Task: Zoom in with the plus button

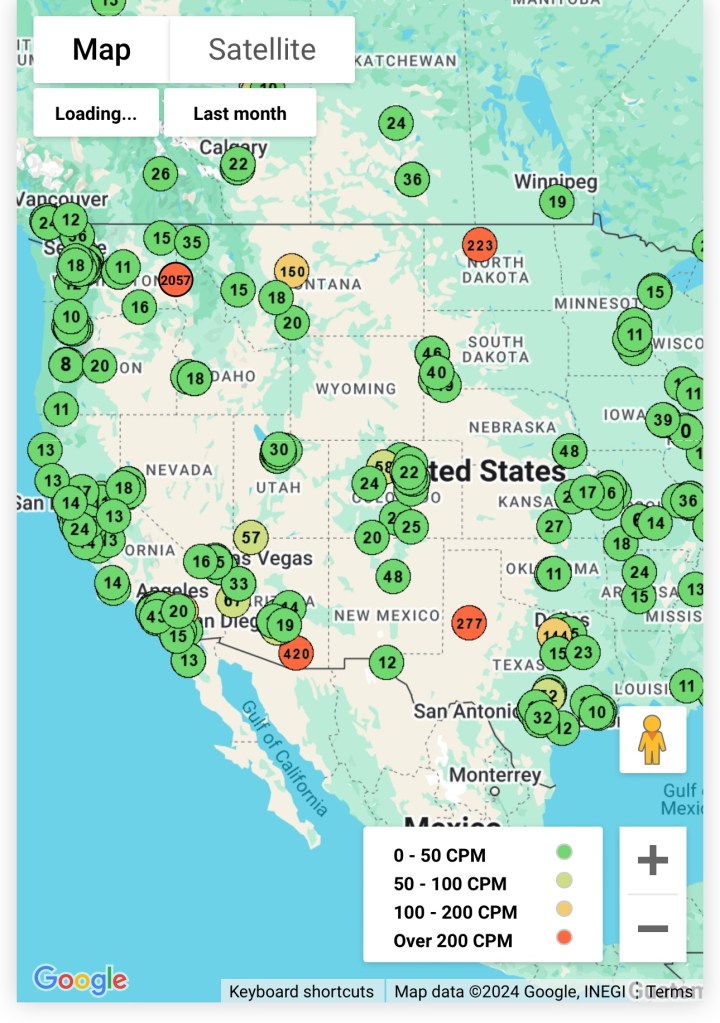Action: coord(652,860)
